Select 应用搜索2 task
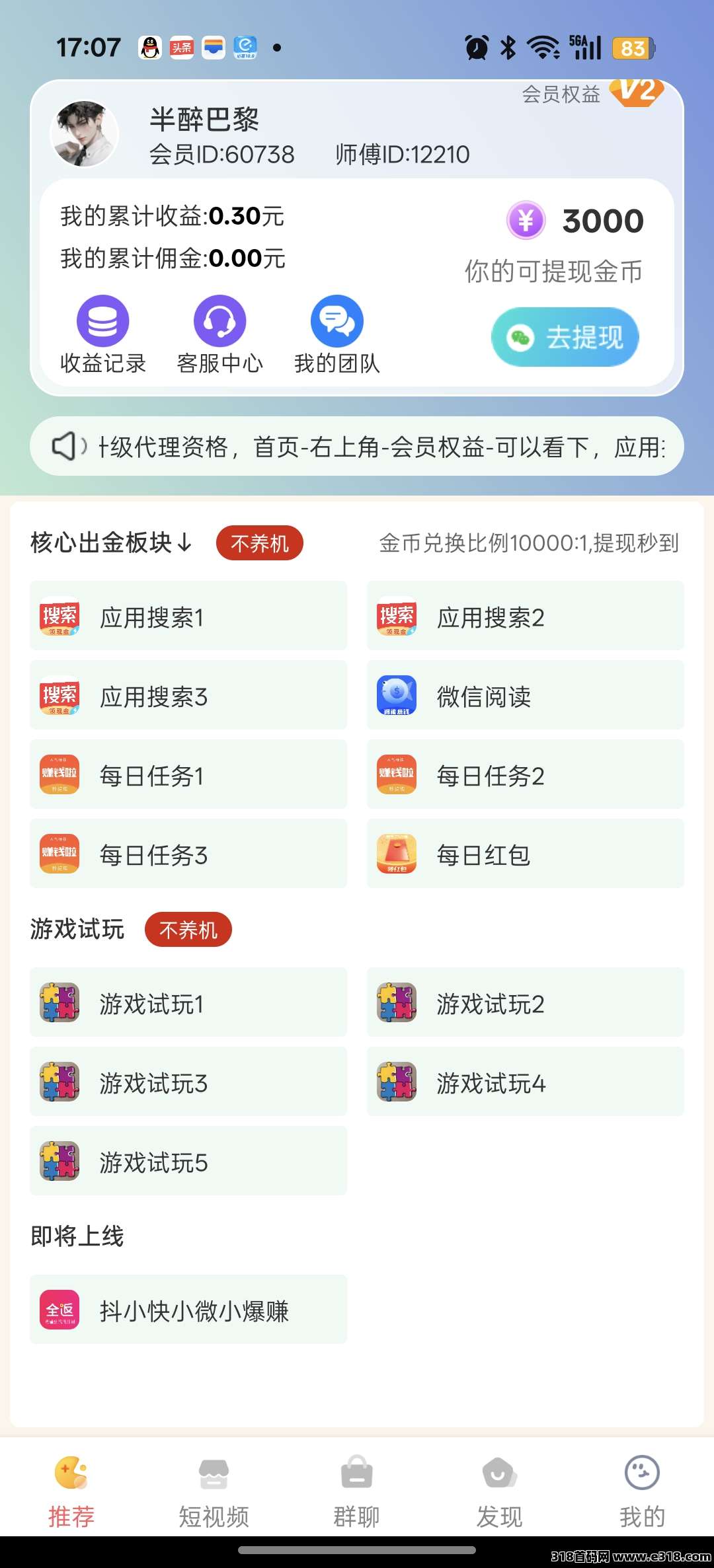The image size is (714, 1568). pyautogui.click(x=525, y=616)
